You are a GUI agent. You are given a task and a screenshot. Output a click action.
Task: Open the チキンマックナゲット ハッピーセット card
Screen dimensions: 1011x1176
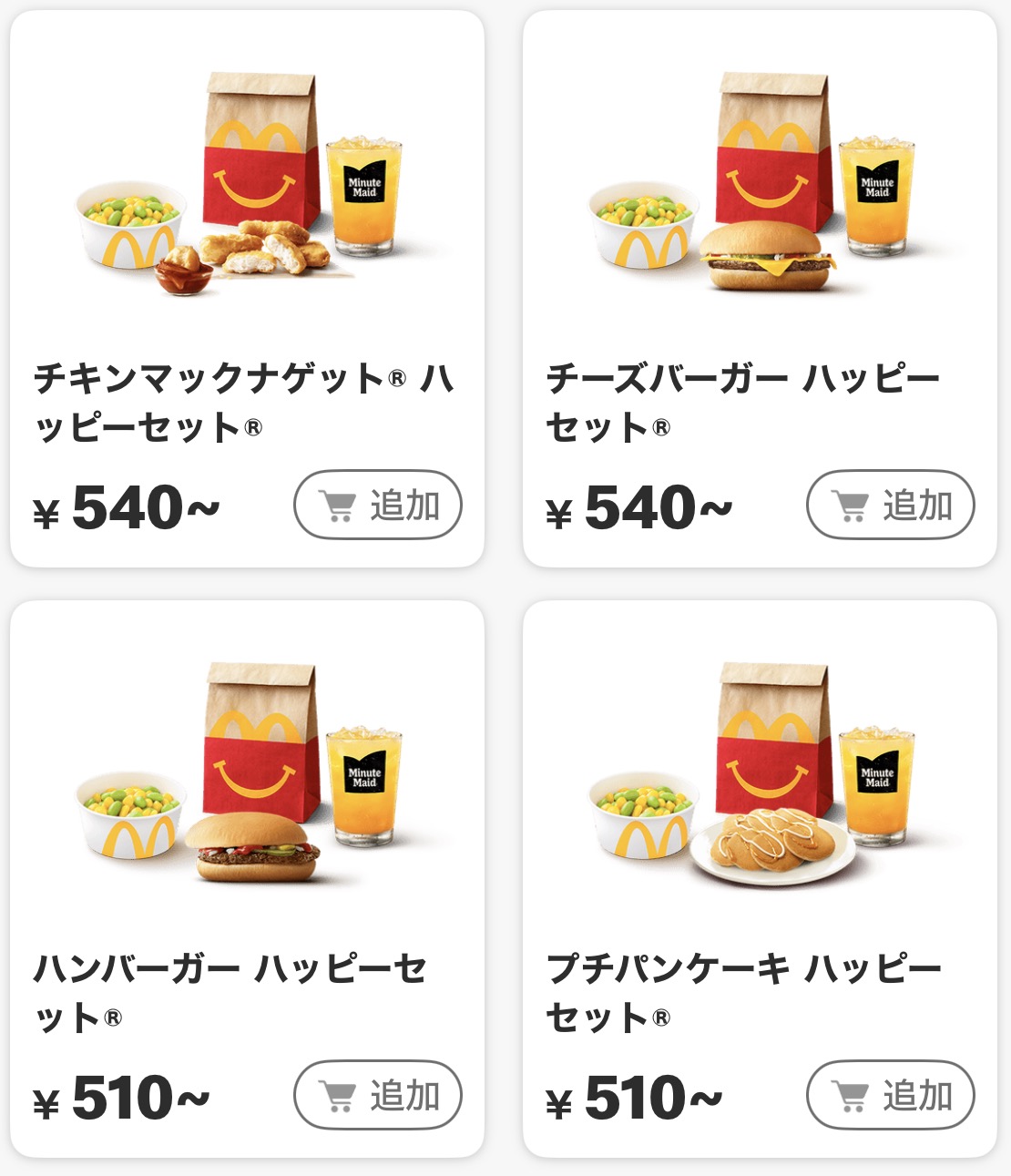pos(247,289)
